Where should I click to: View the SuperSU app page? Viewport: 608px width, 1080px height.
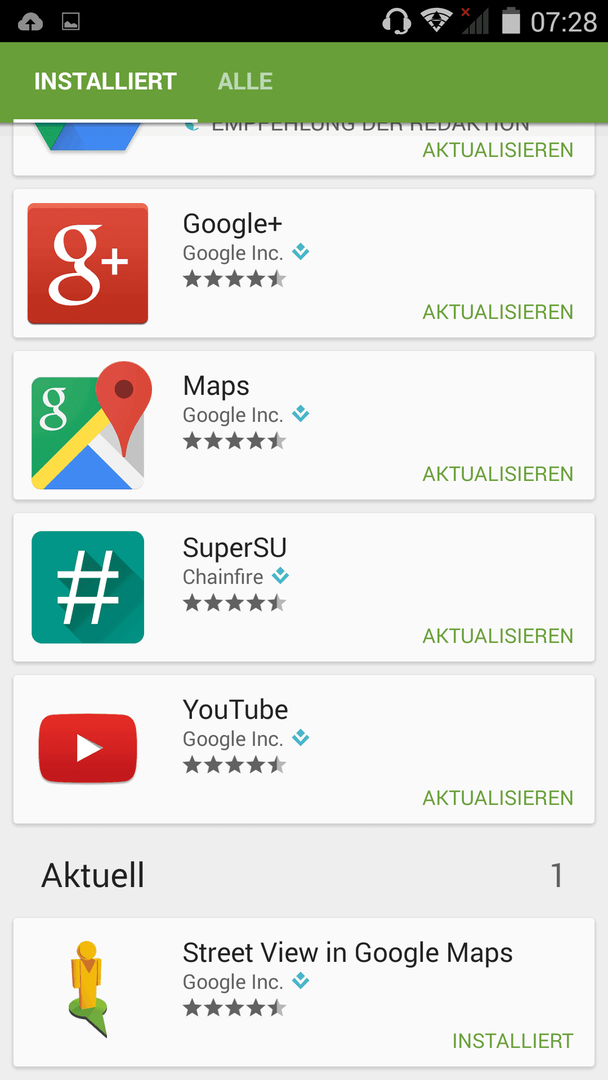pyautogui.click(x=304, y=587)
